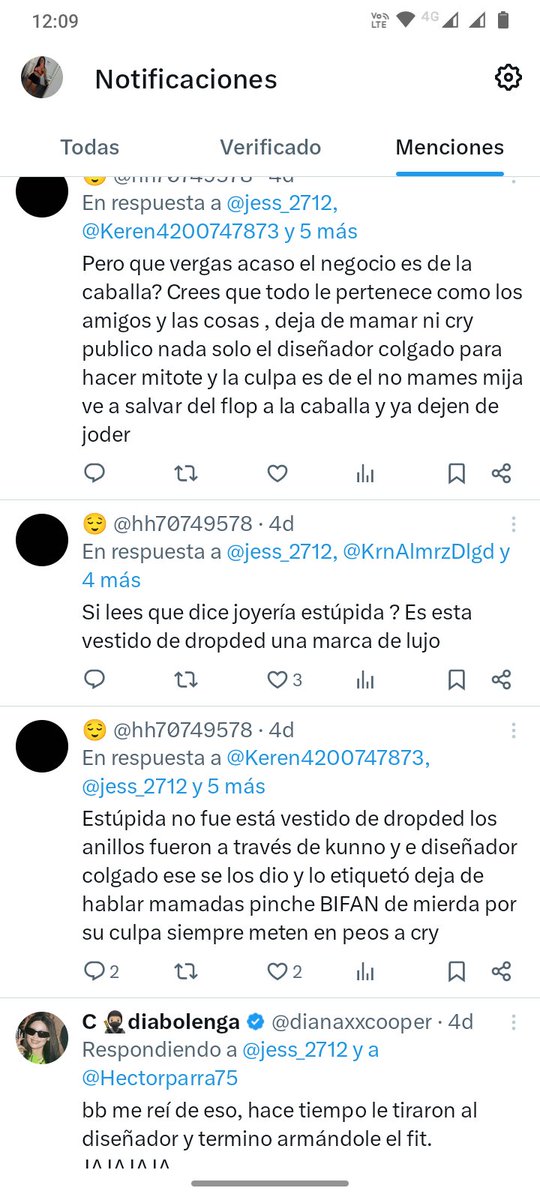The image size is (540, 1200).
Task: Open overflow menu on diabolenga's tweet
Action: (514, 1022)
